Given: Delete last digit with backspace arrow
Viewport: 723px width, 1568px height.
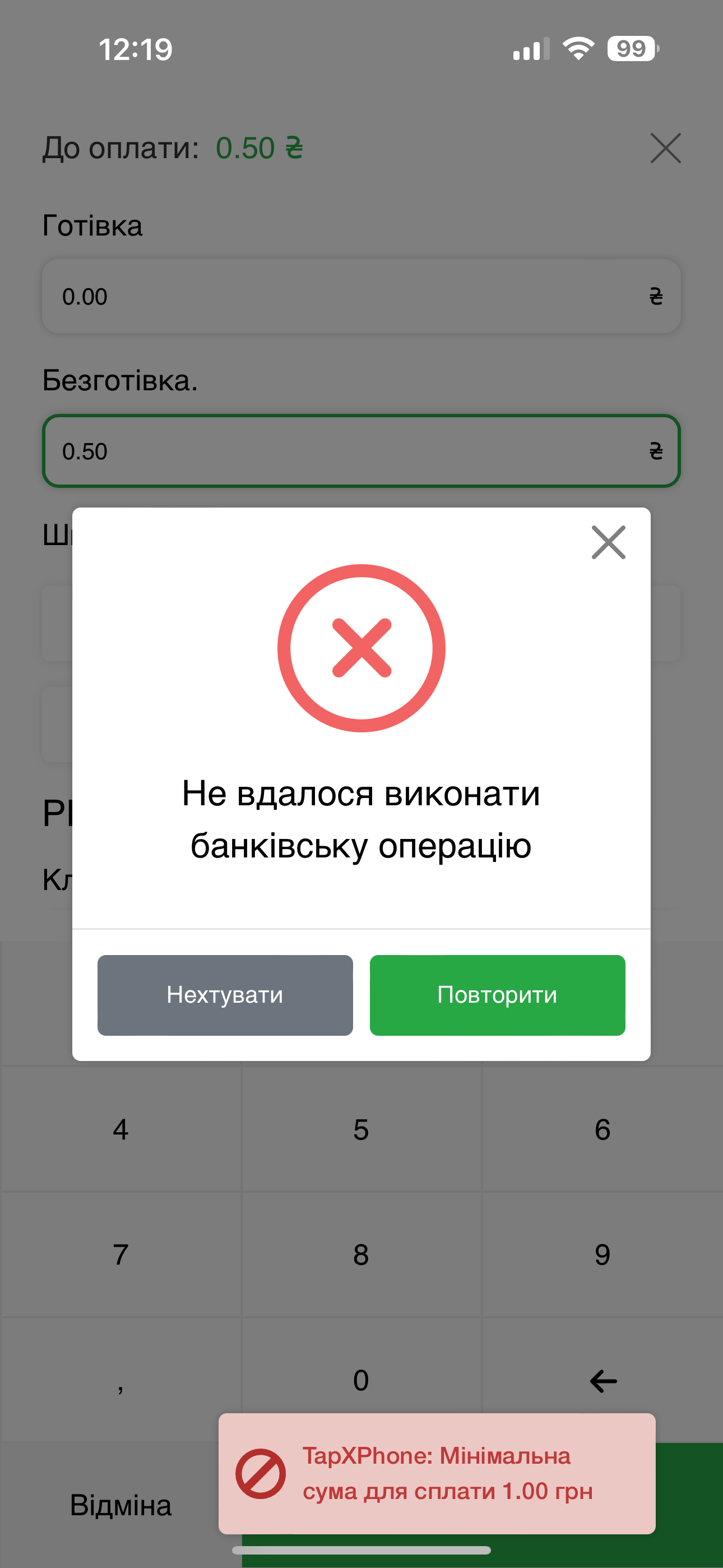Looking at the screenshot, I should pyautogui.click(x=602, y=1381).
